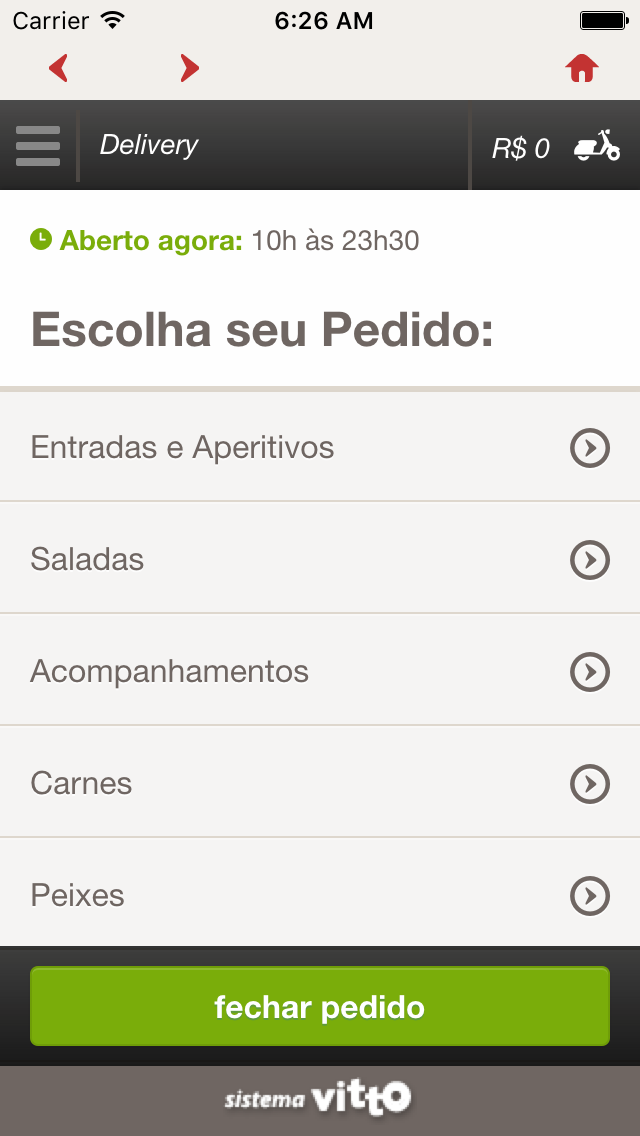Show the Carnes menu items

coord(320,783)
